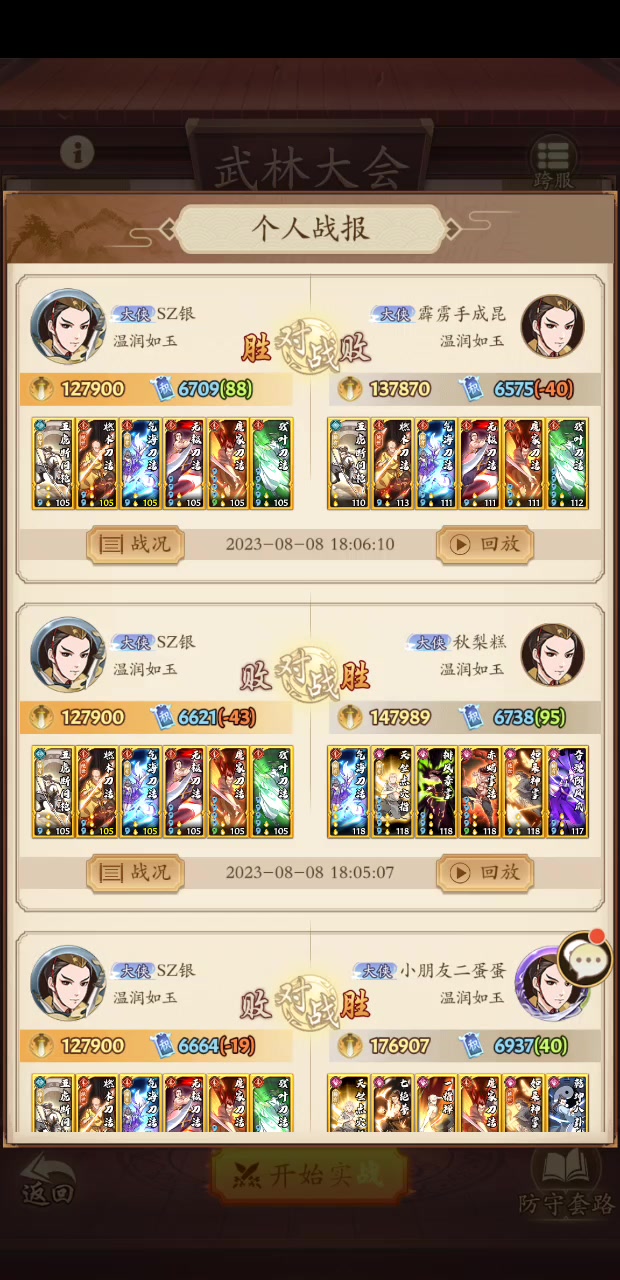Open the chat bubble icon
Screen dimensions: 620x1280
pyautogui.click(x=585, y=961)
